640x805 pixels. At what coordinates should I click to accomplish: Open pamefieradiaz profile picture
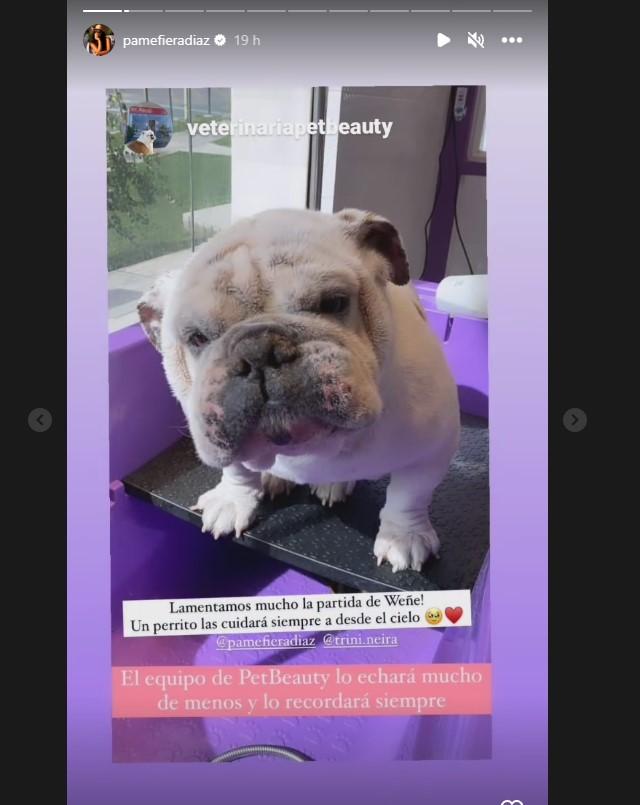[99, 40]
